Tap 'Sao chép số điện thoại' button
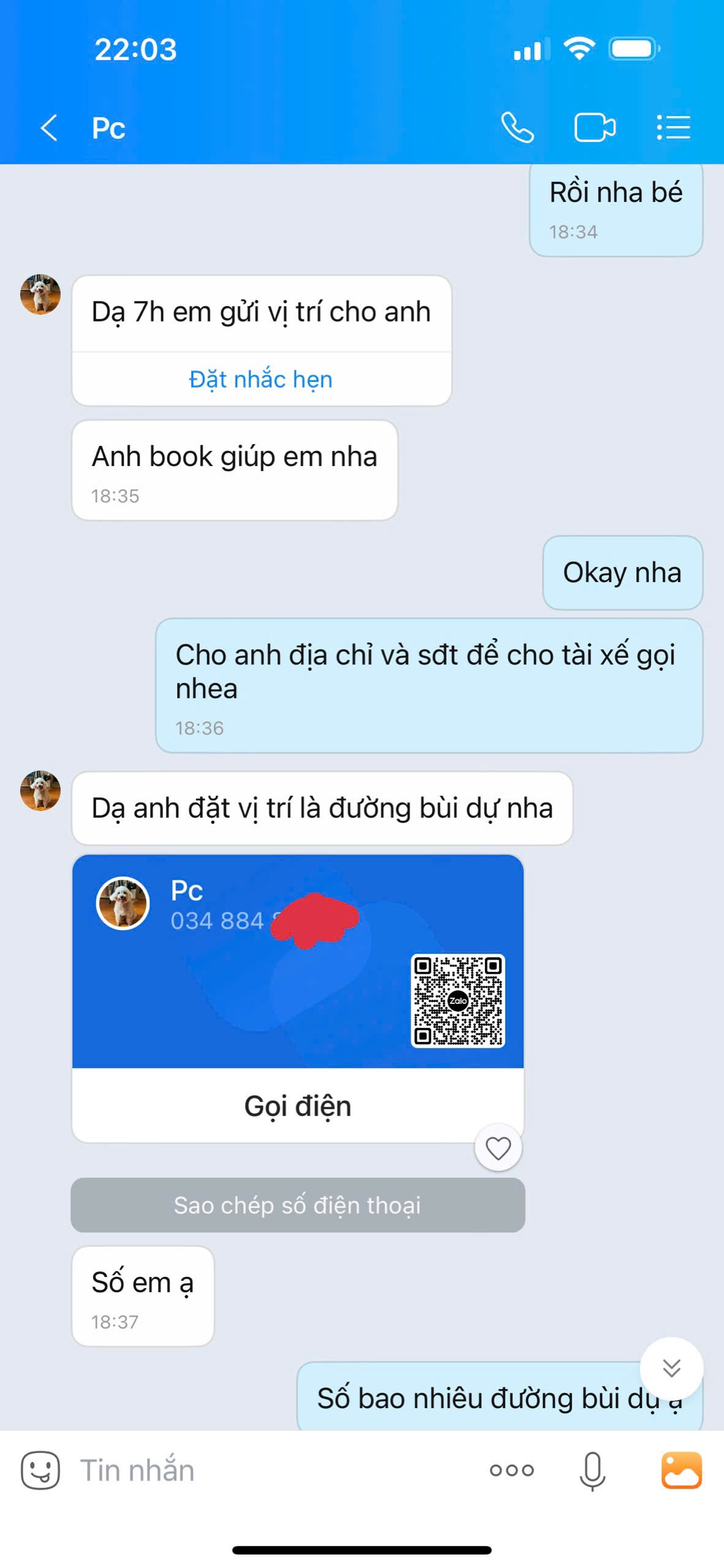 298,1205
